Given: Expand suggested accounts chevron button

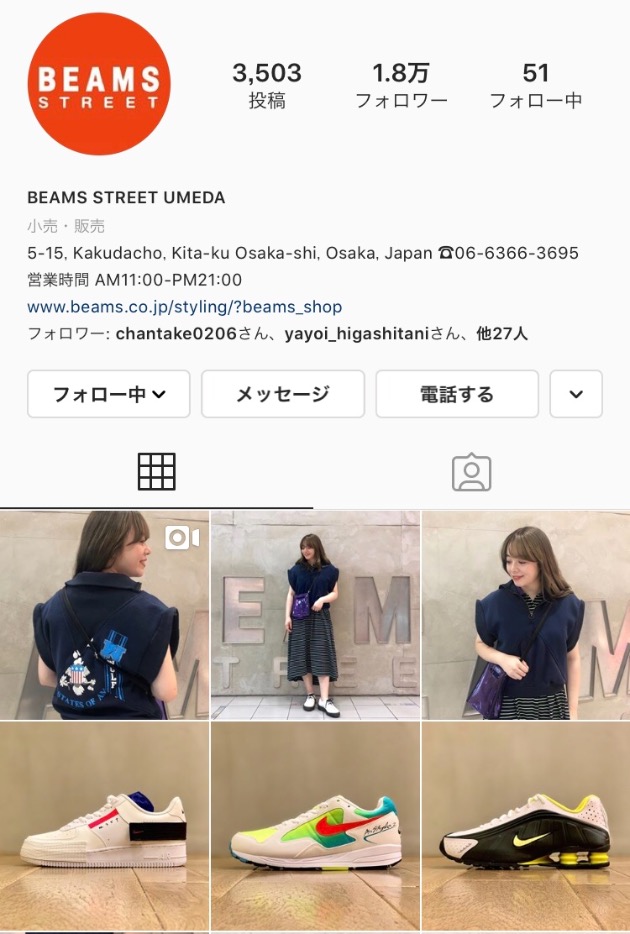Looking at the screenshot, I should tap(576, 394).
